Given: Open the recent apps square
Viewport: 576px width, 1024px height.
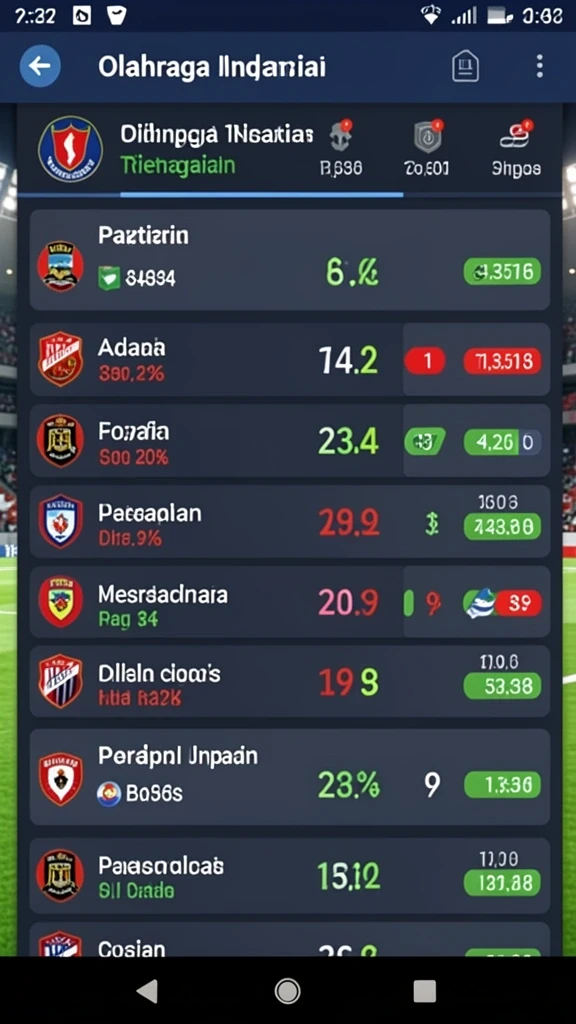Looking at the screenshot, I should [424, 991].
